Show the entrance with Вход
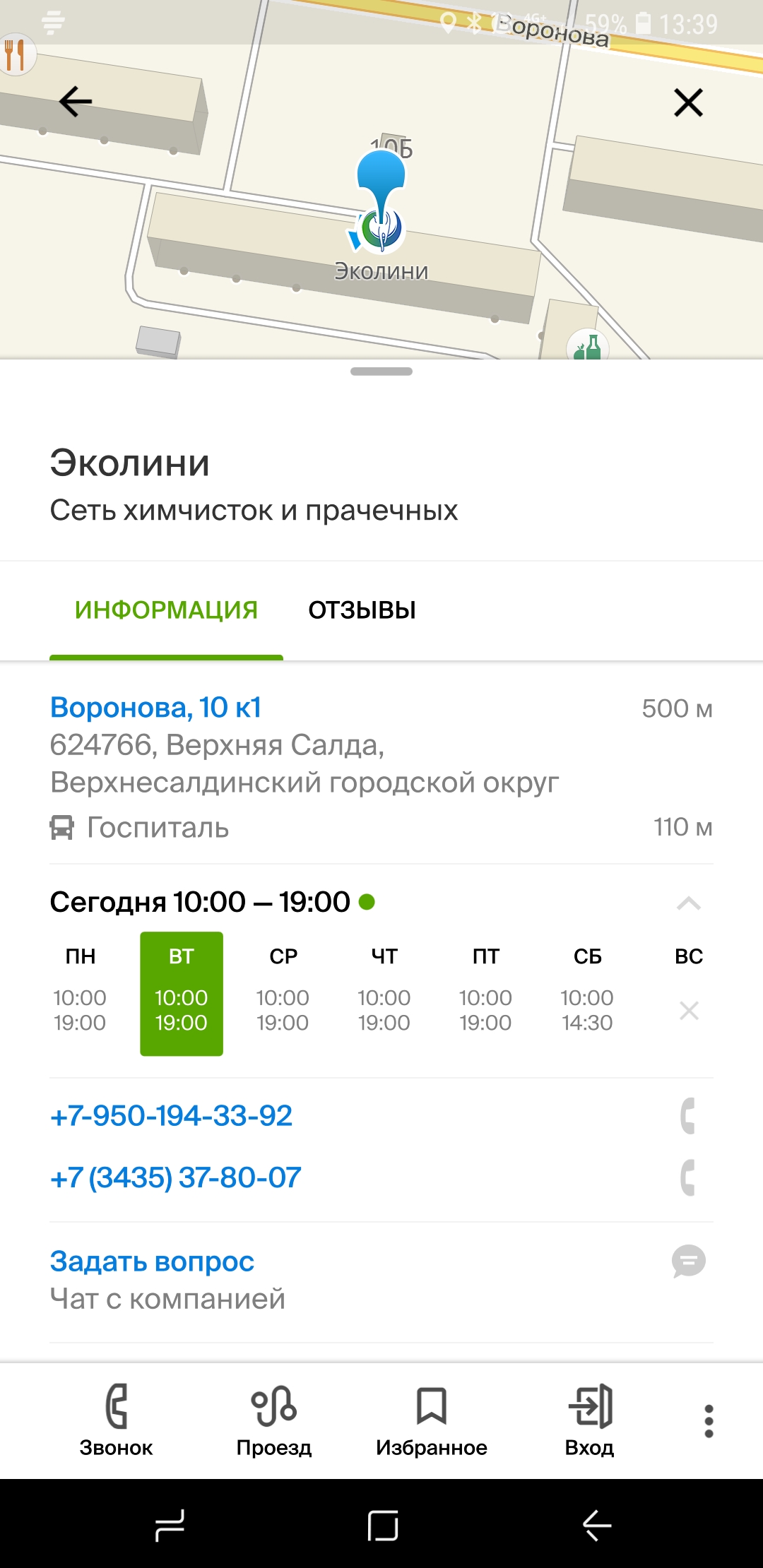 589,1420
